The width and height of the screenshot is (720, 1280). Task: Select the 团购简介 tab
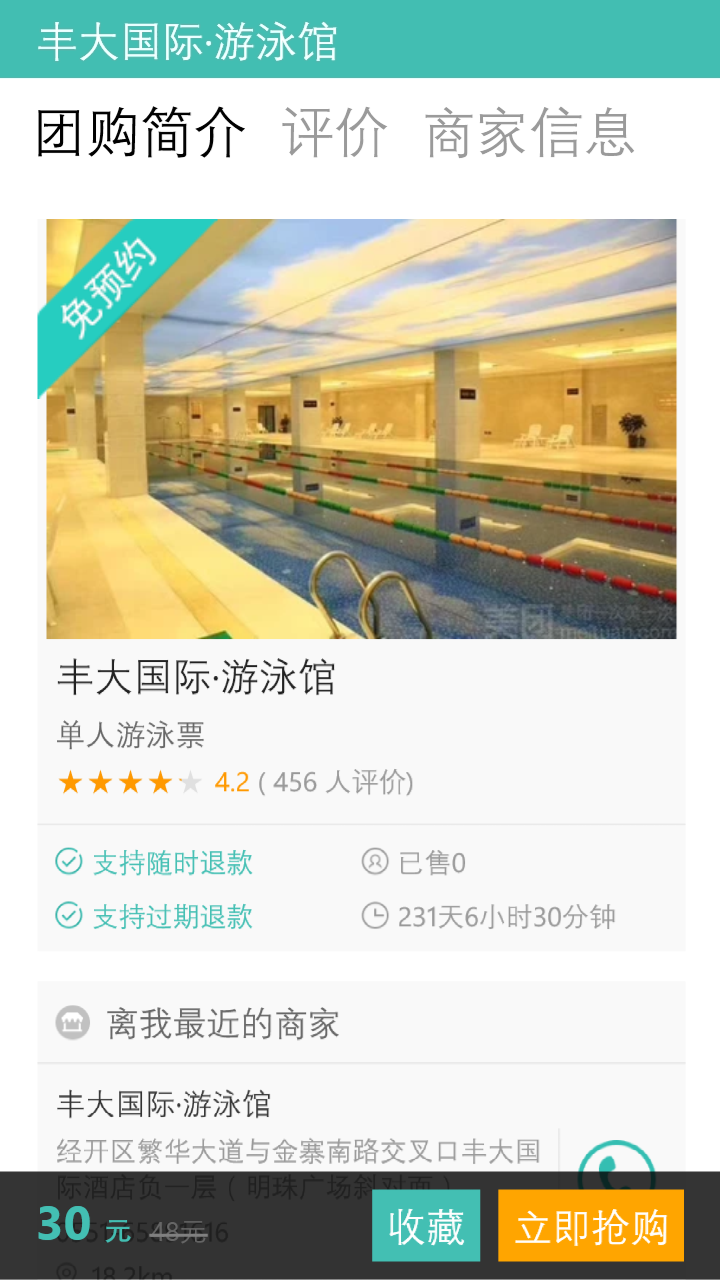(141, 132)
